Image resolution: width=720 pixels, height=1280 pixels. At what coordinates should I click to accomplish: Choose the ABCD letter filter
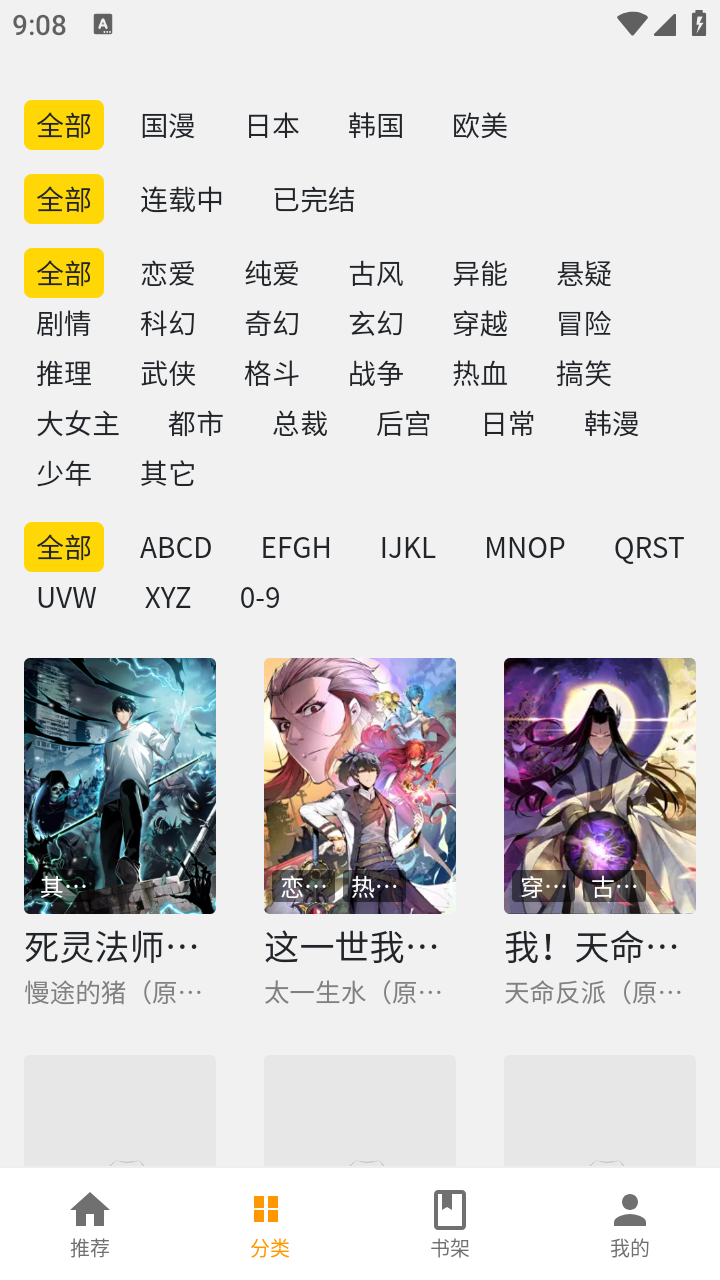176,547
